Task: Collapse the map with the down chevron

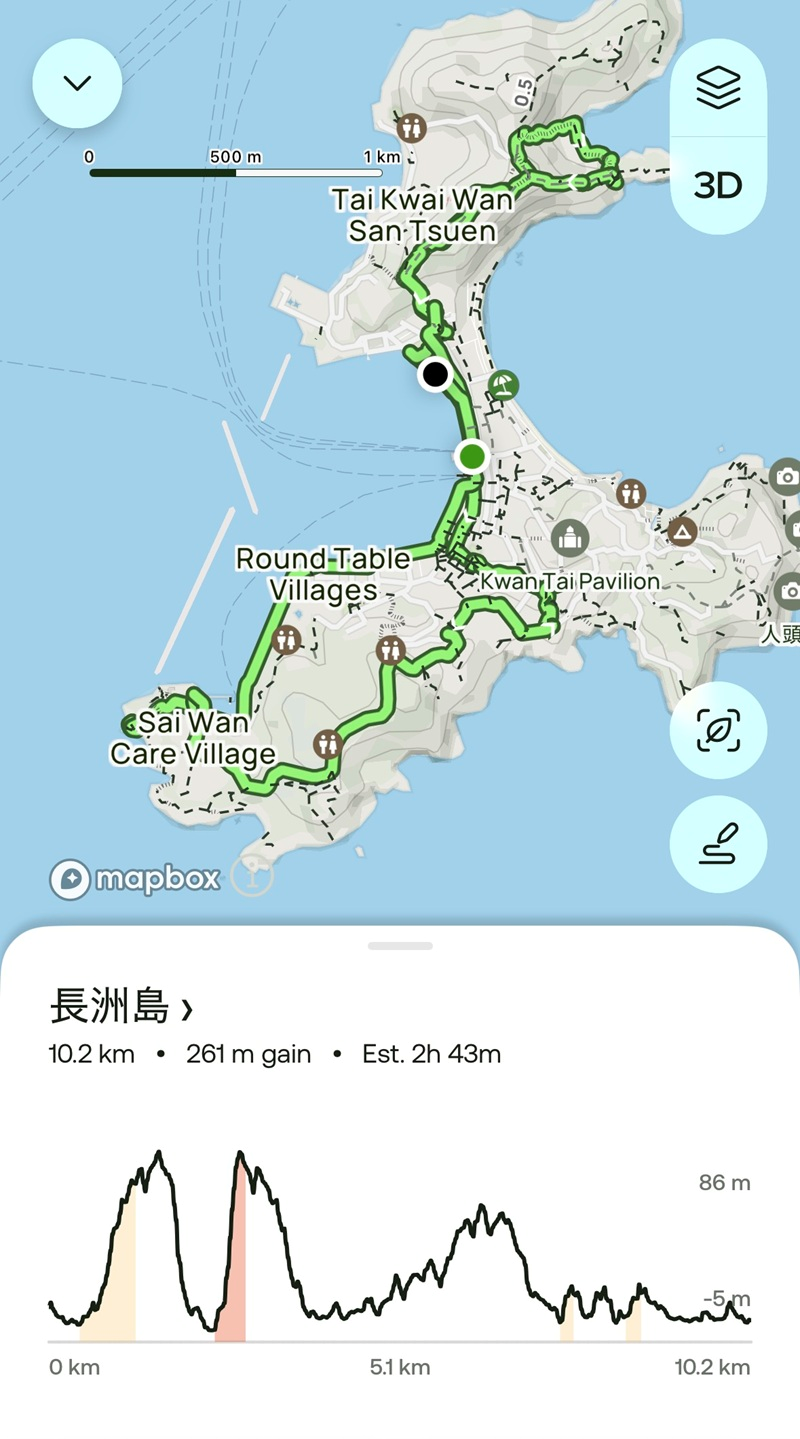Action: pos(77,84)
